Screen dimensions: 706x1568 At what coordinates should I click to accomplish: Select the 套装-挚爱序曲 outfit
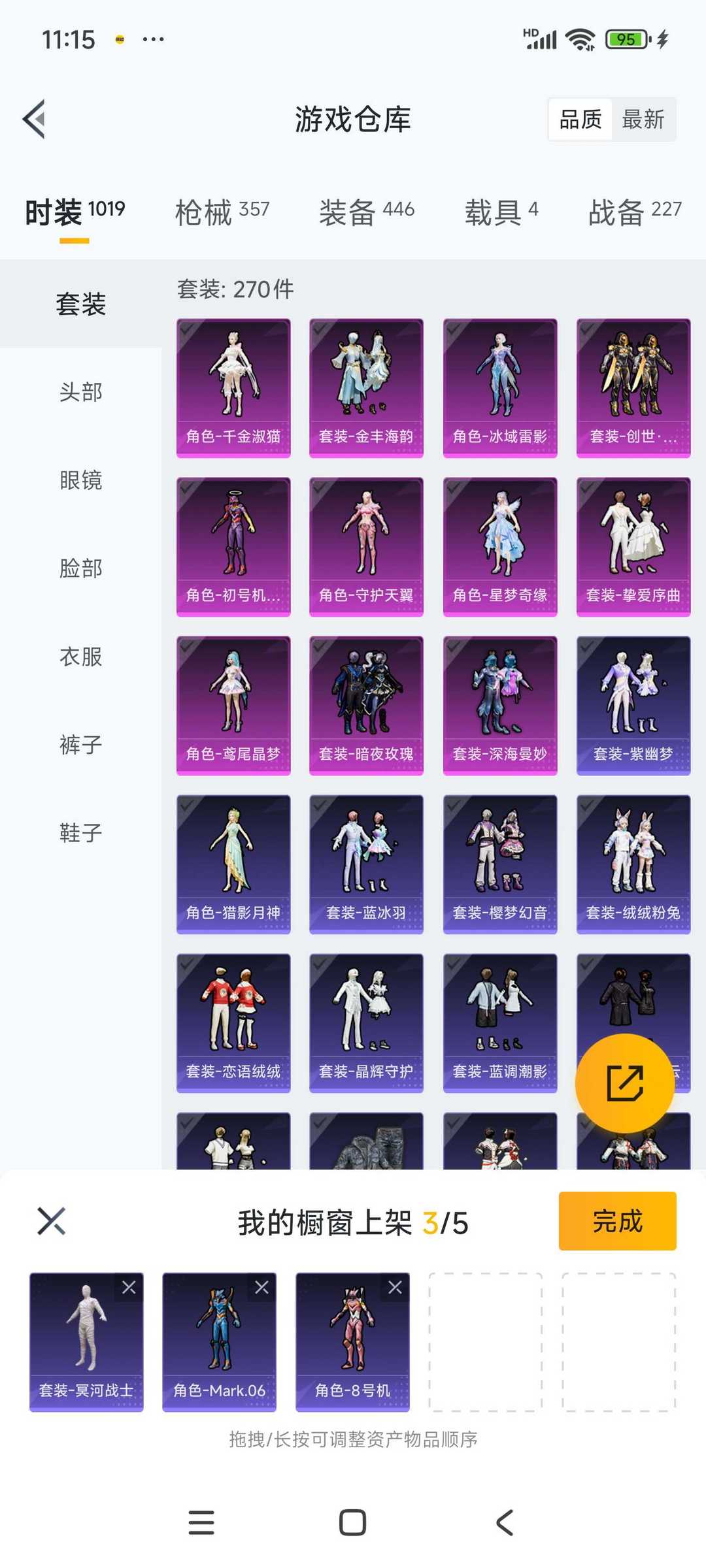[633, 546]
